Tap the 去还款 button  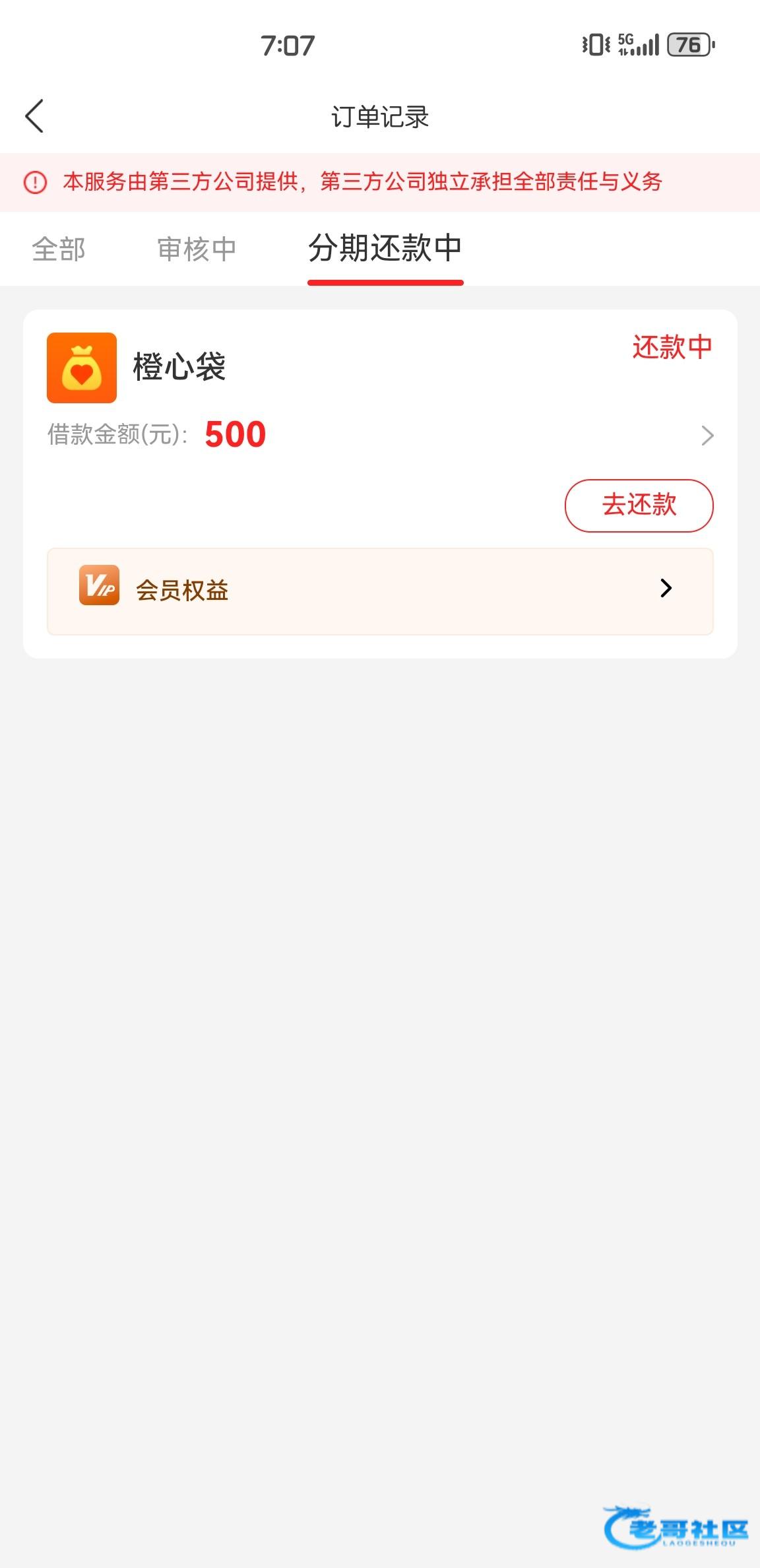pyautogui.click(x=639, y=506)
